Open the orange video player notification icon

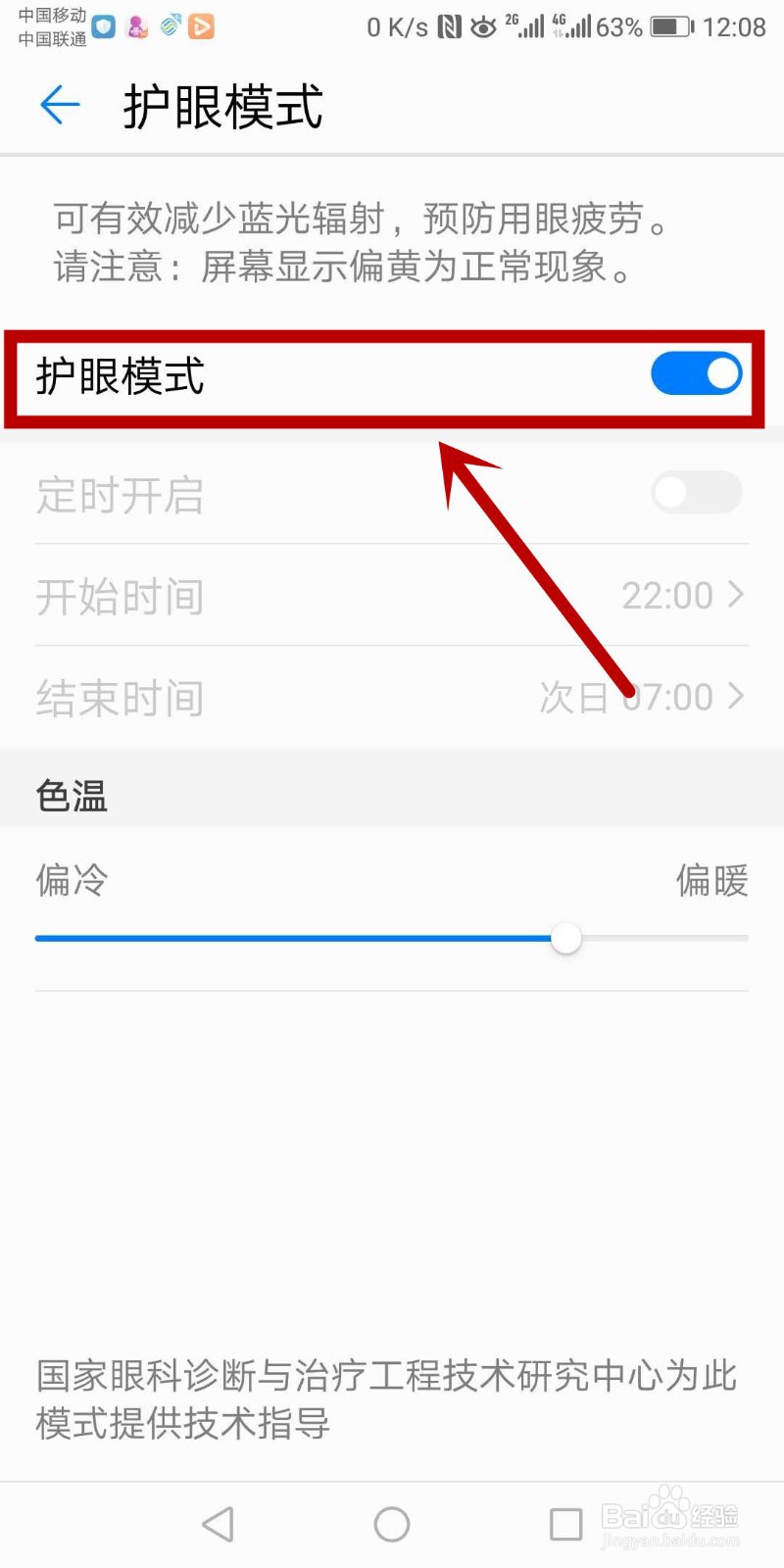[x=202, y=26]
